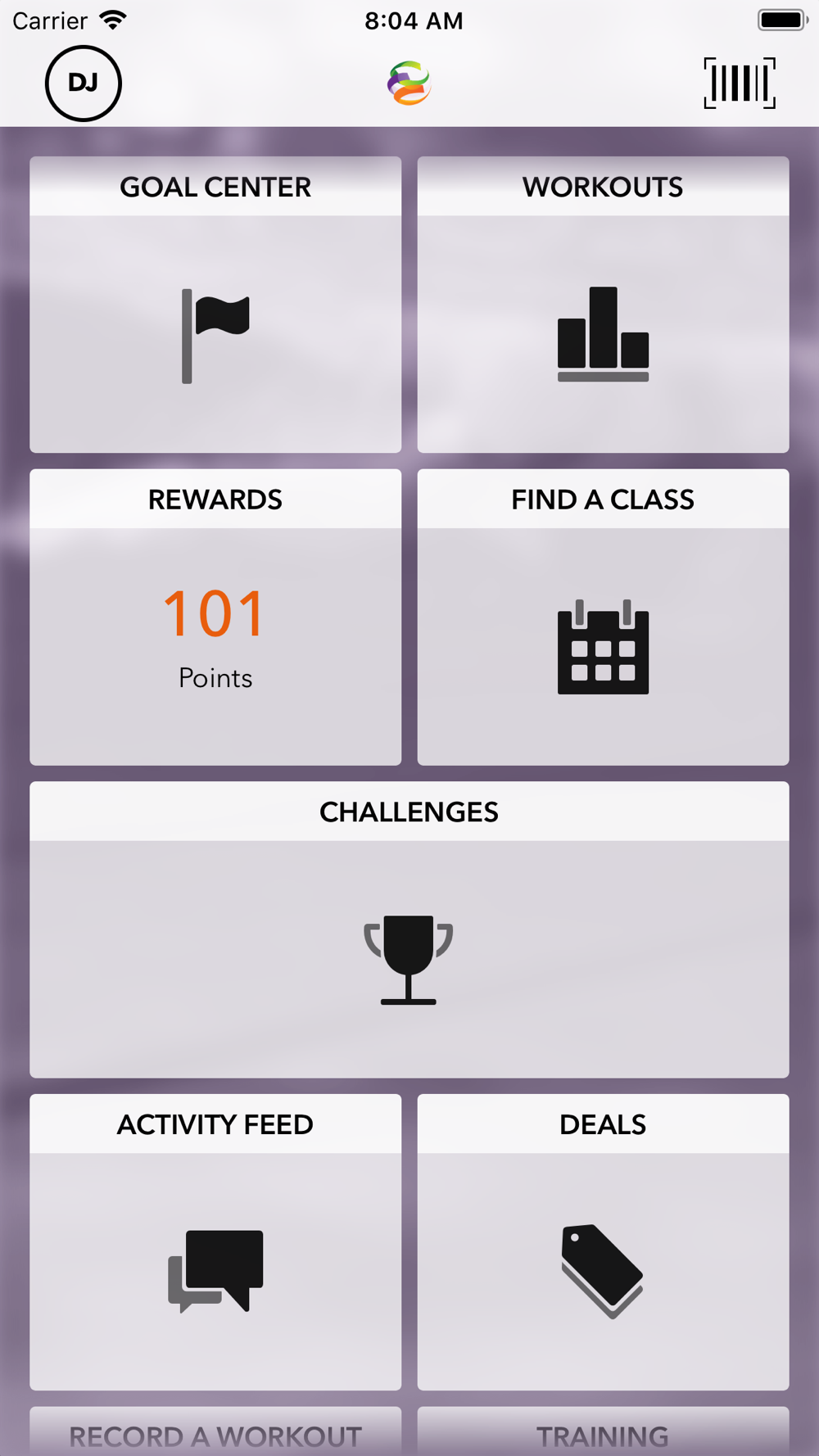Select the Find a Class tile
The width and height of the screenshot is (819, 1456).
coord(603,617)
